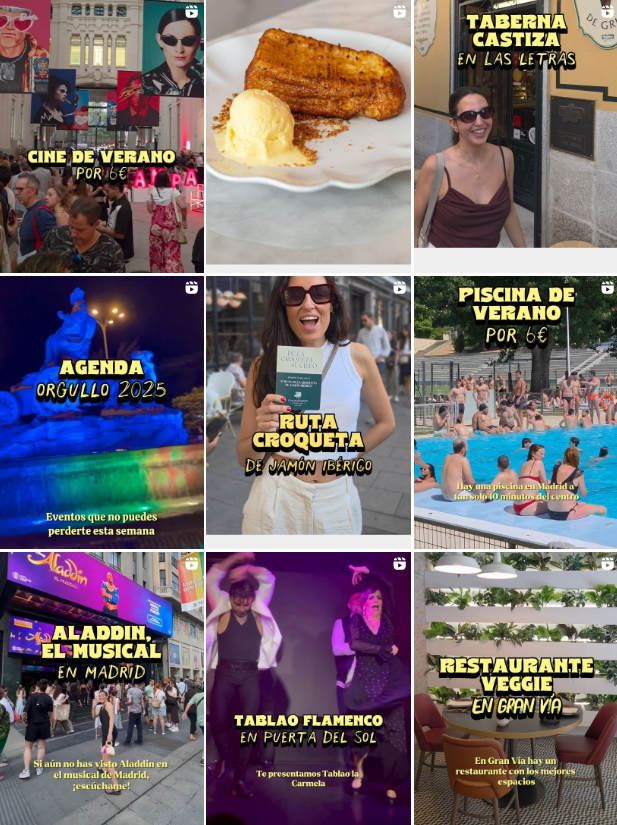Open the Tablao Flamenco en Puerta del Sol reel

pos(308,688)
